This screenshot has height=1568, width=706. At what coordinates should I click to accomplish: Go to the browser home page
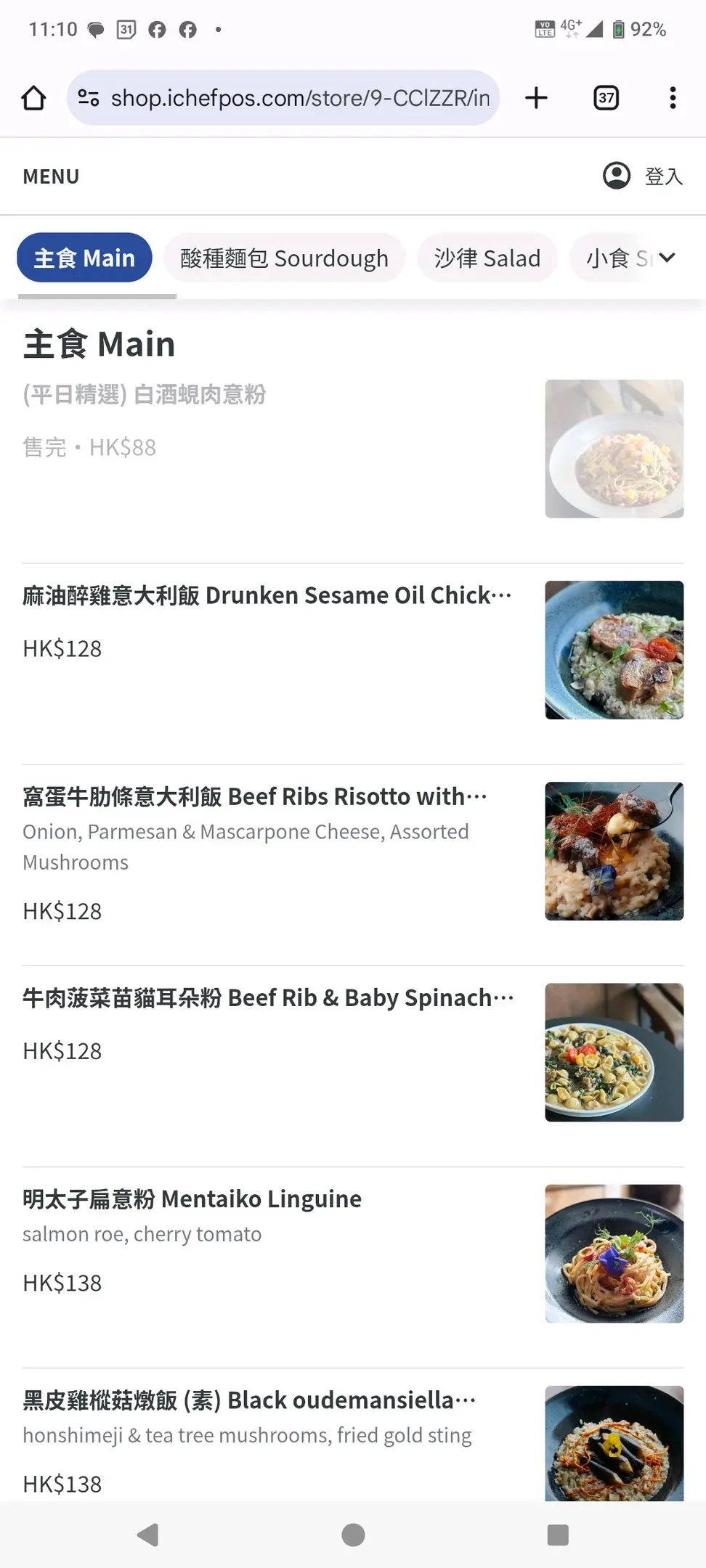(x=33, y=98)
